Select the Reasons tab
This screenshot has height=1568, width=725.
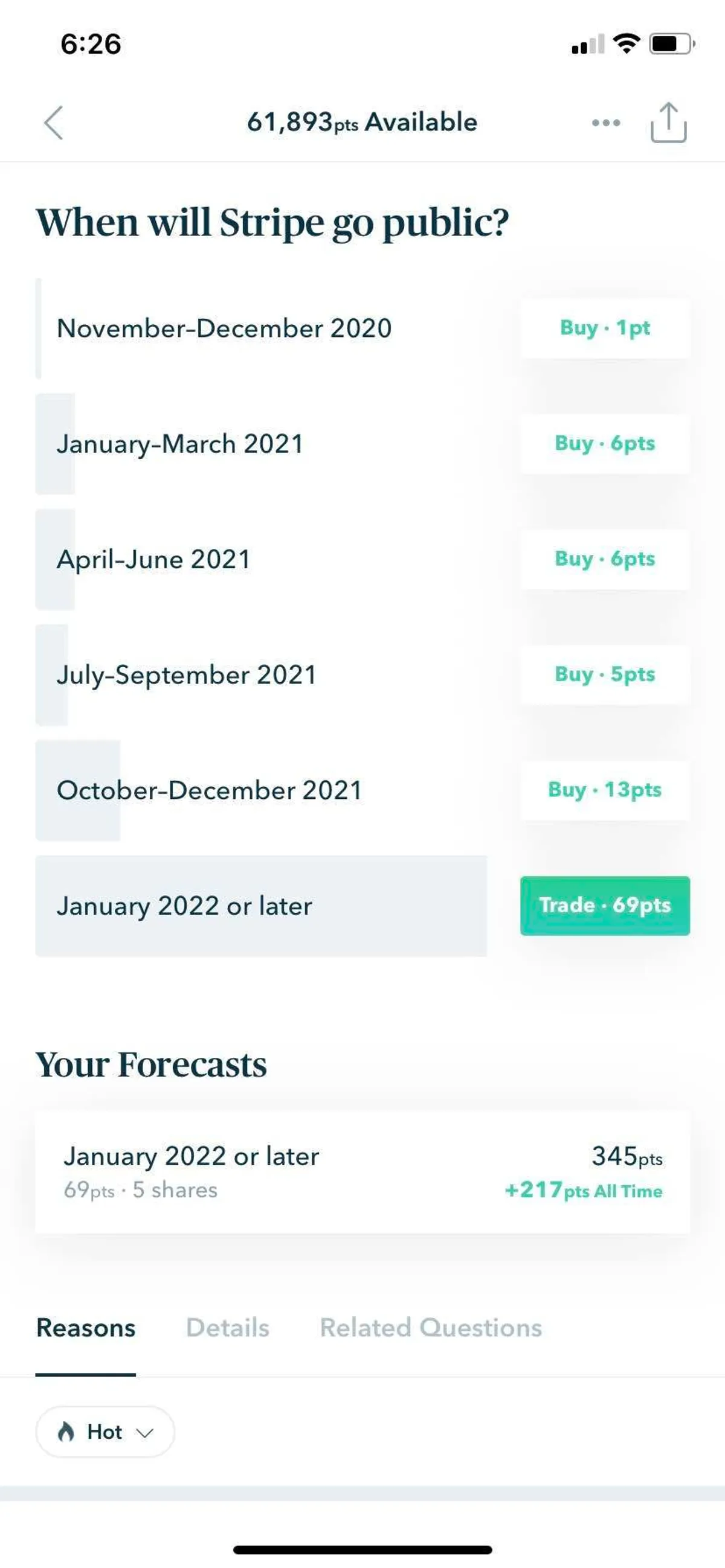click(x=86, y=1328)
